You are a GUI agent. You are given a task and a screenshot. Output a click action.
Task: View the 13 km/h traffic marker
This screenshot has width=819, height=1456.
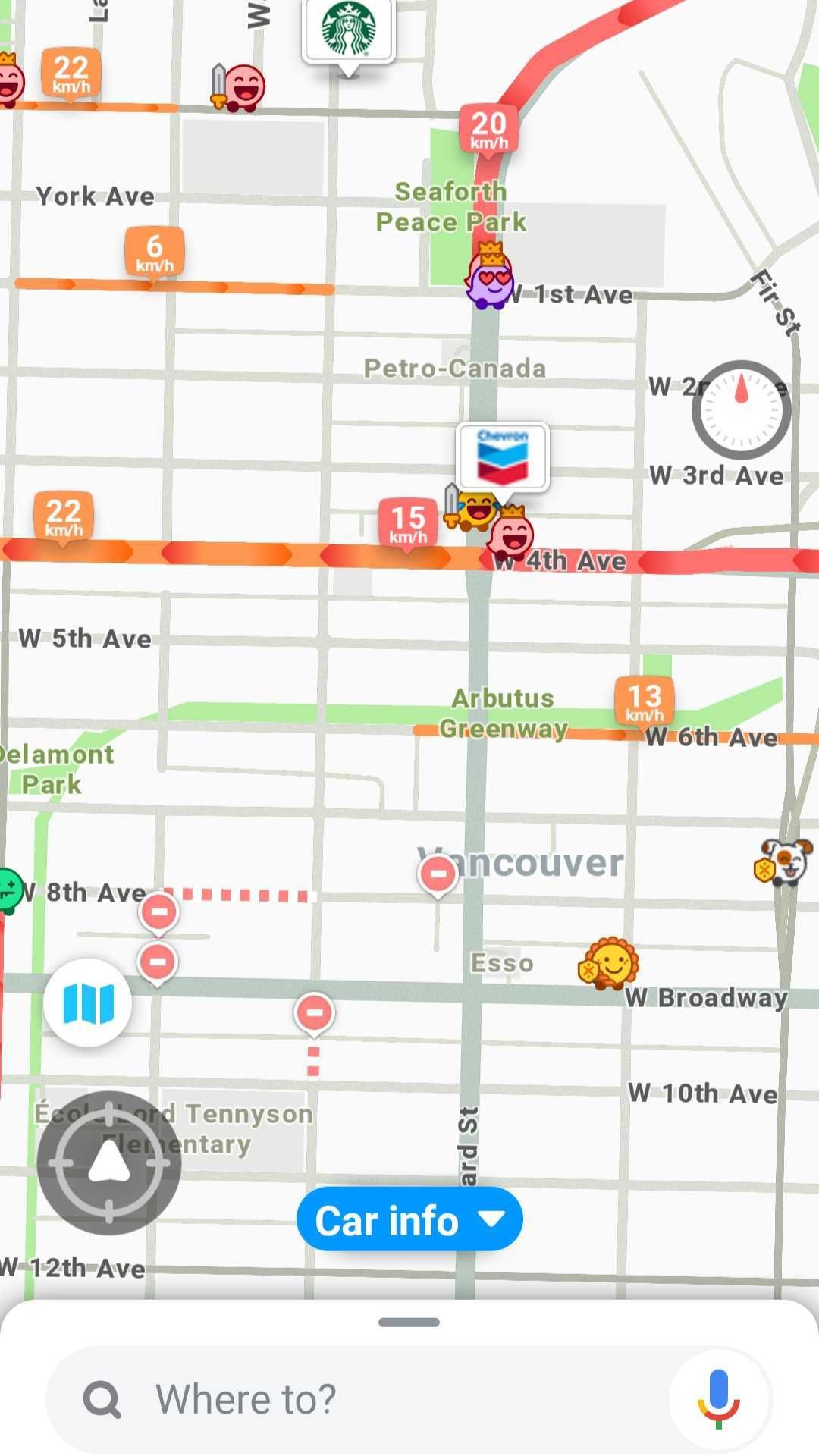645,701
